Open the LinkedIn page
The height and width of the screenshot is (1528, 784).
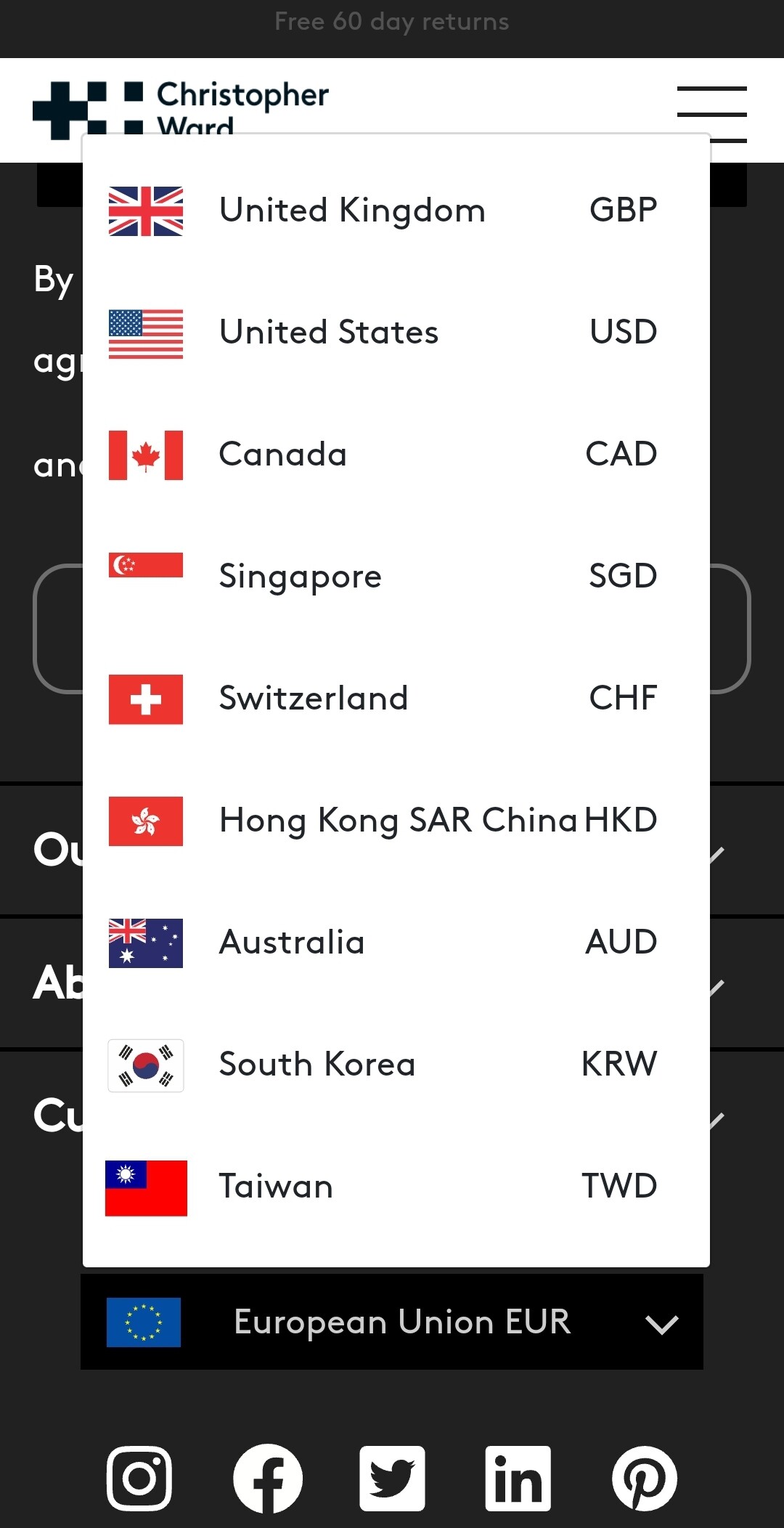tap(518, 1478)
